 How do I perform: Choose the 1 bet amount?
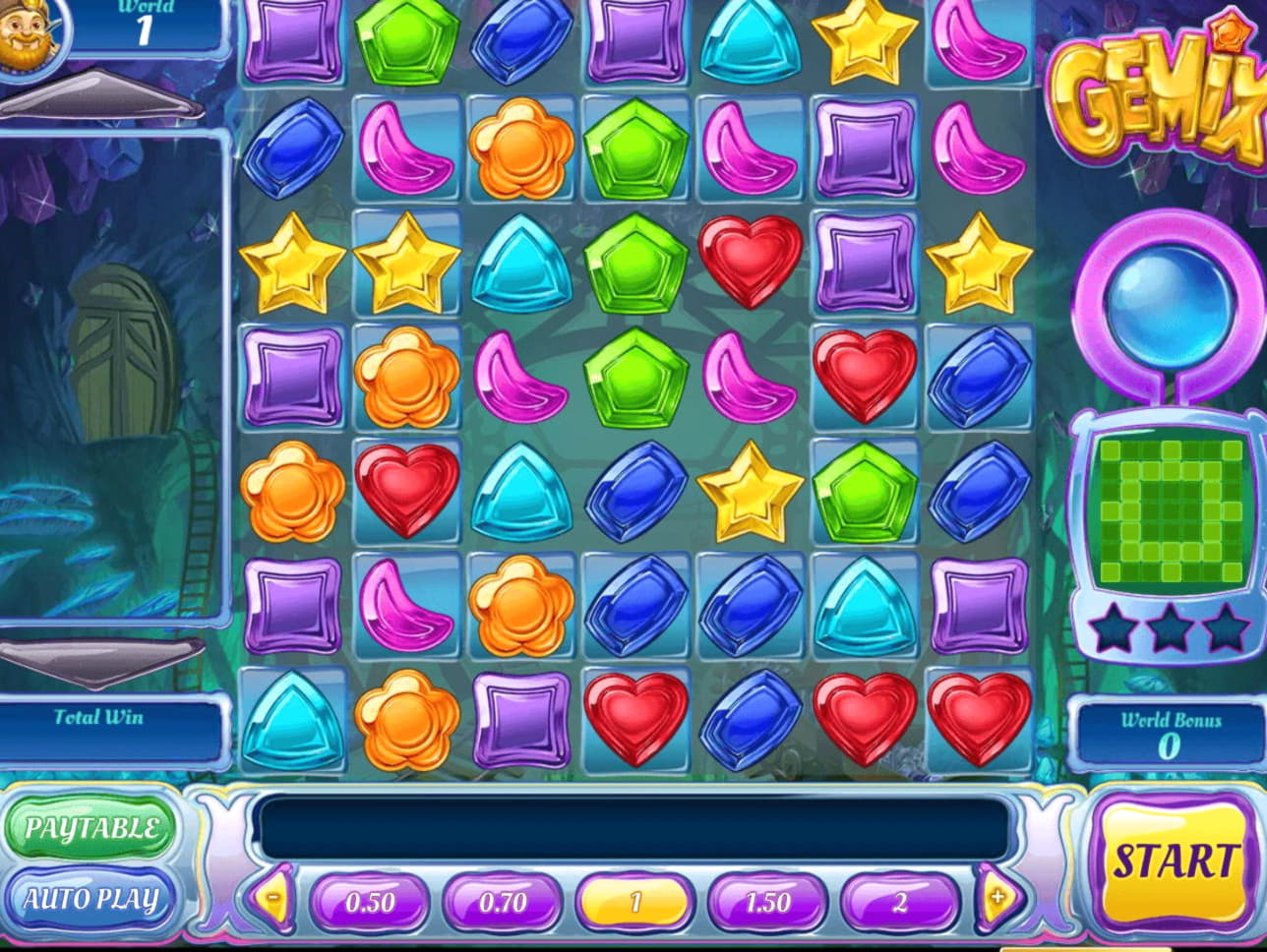(635, 903)
